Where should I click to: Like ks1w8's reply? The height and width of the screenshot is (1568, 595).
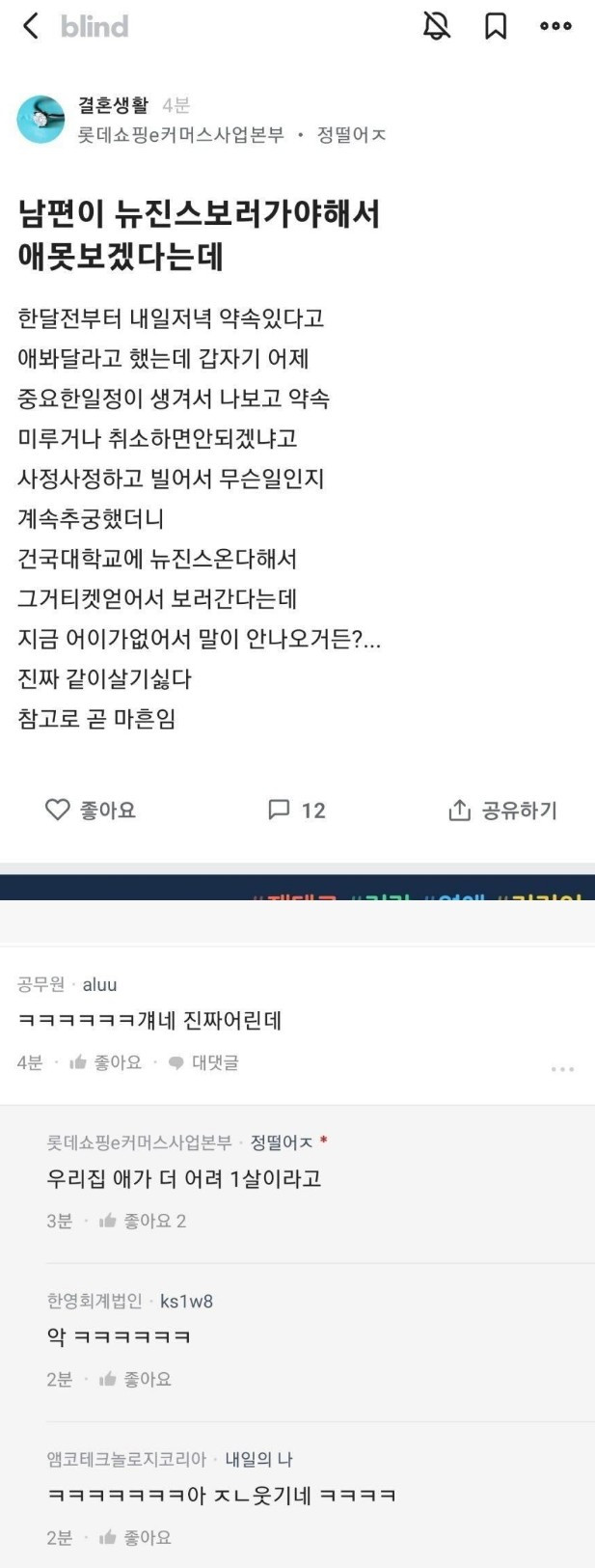[136, 1379]
